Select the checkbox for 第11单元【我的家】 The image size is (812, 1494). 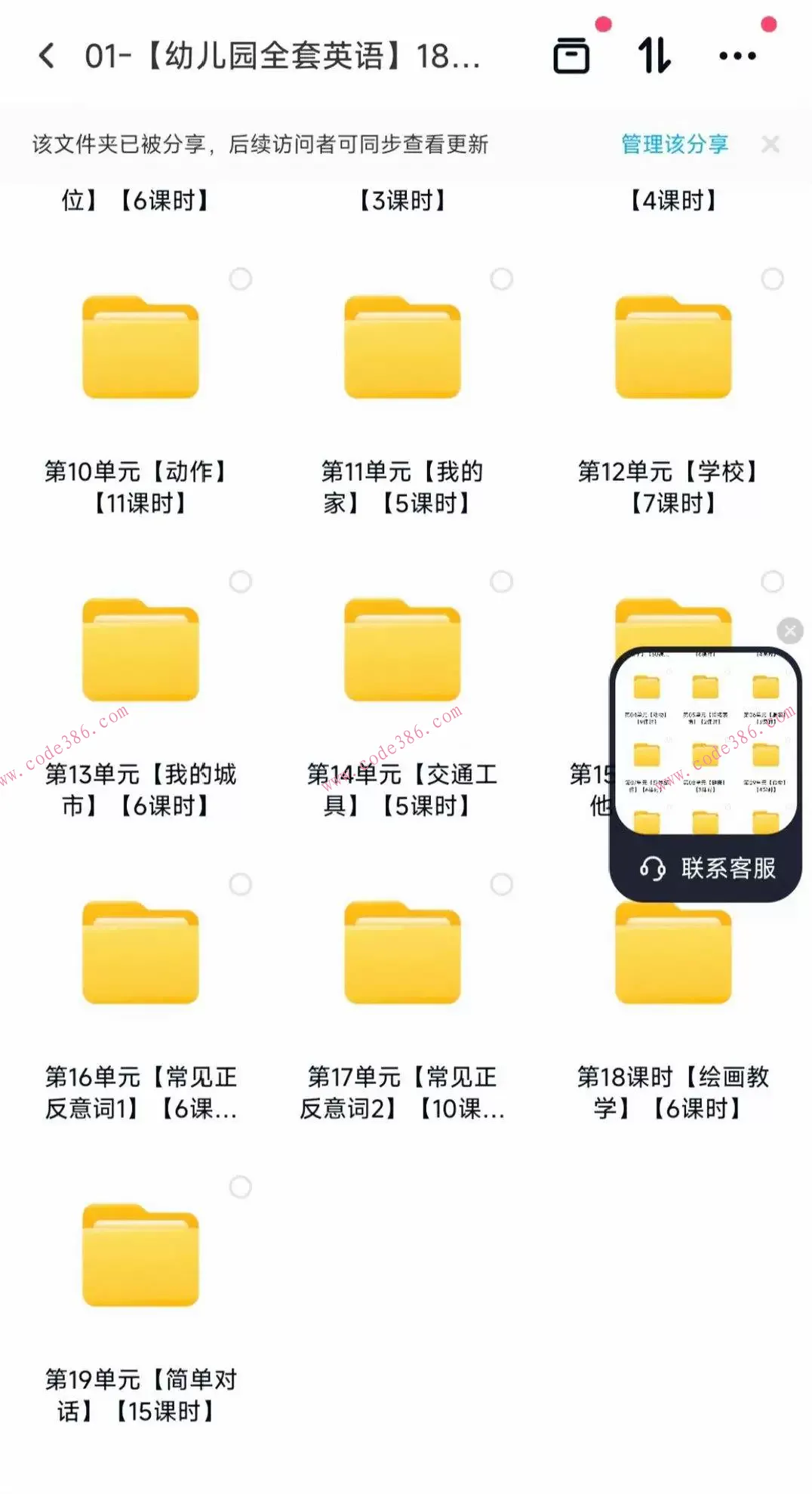tap(501, 279)
